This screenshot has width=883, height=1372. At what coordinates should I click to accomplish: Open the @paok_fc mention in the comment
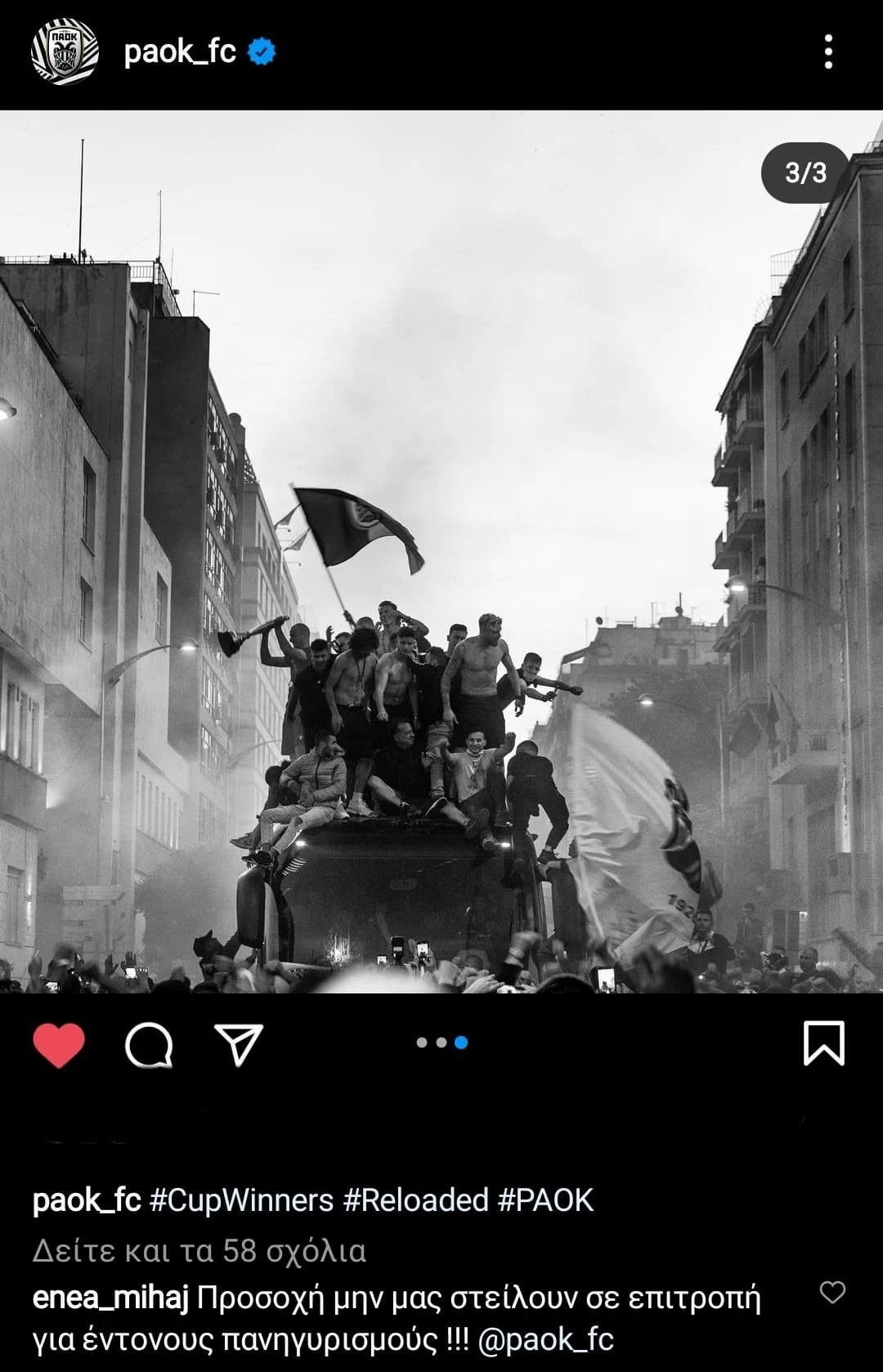tap(545, 1339)
